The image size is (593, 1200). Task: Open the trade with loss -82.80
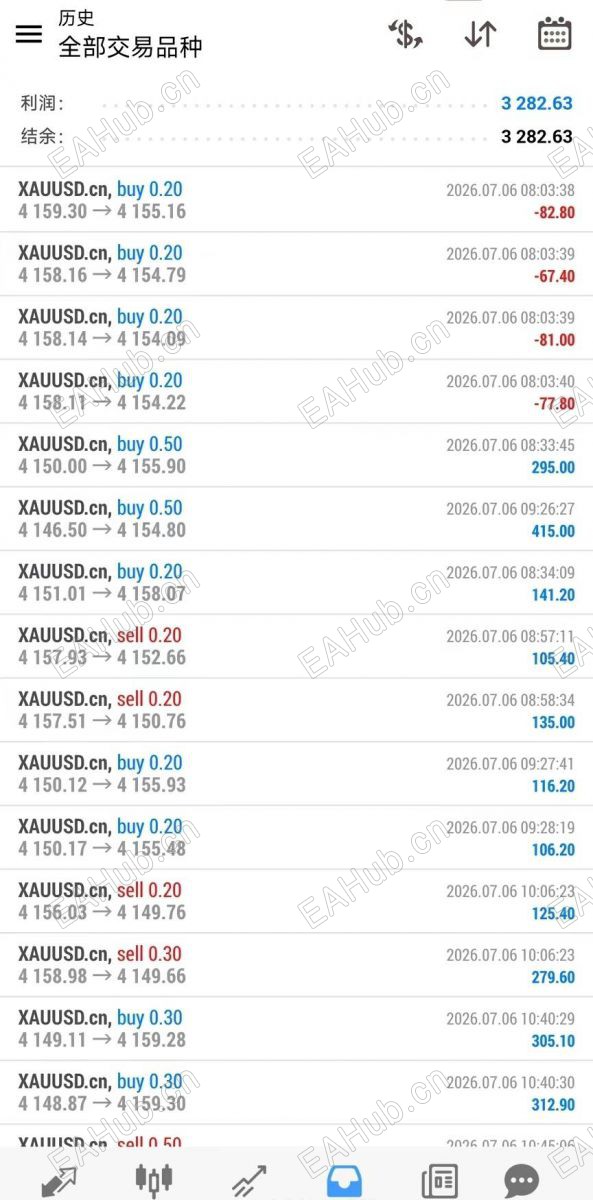(x=296, y=200)
